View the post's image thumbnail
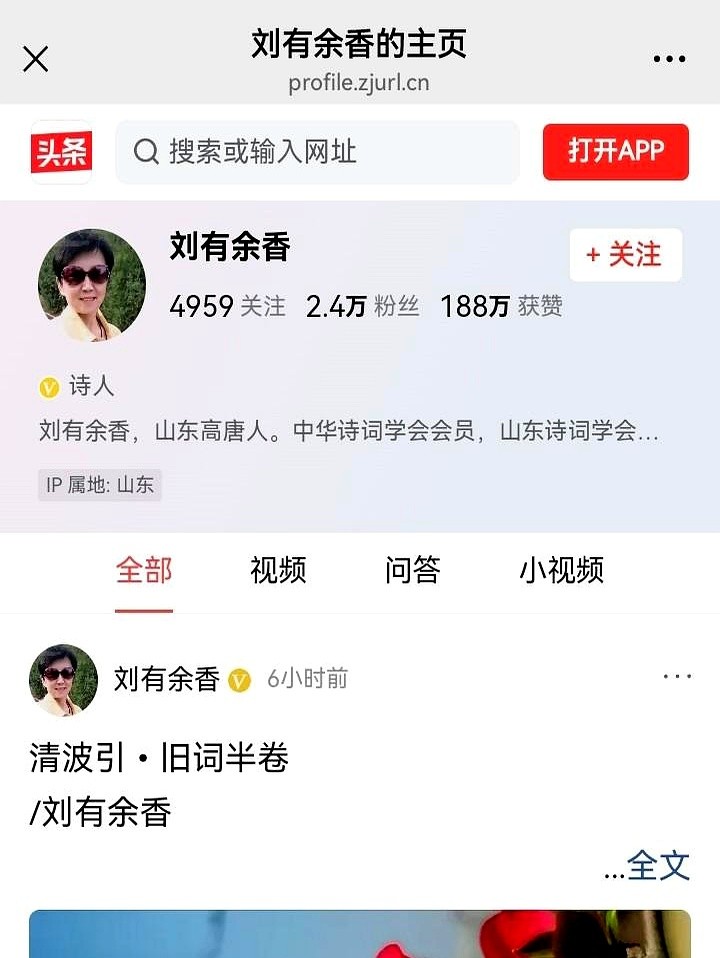Screen dimensions: 720x958 360,933
